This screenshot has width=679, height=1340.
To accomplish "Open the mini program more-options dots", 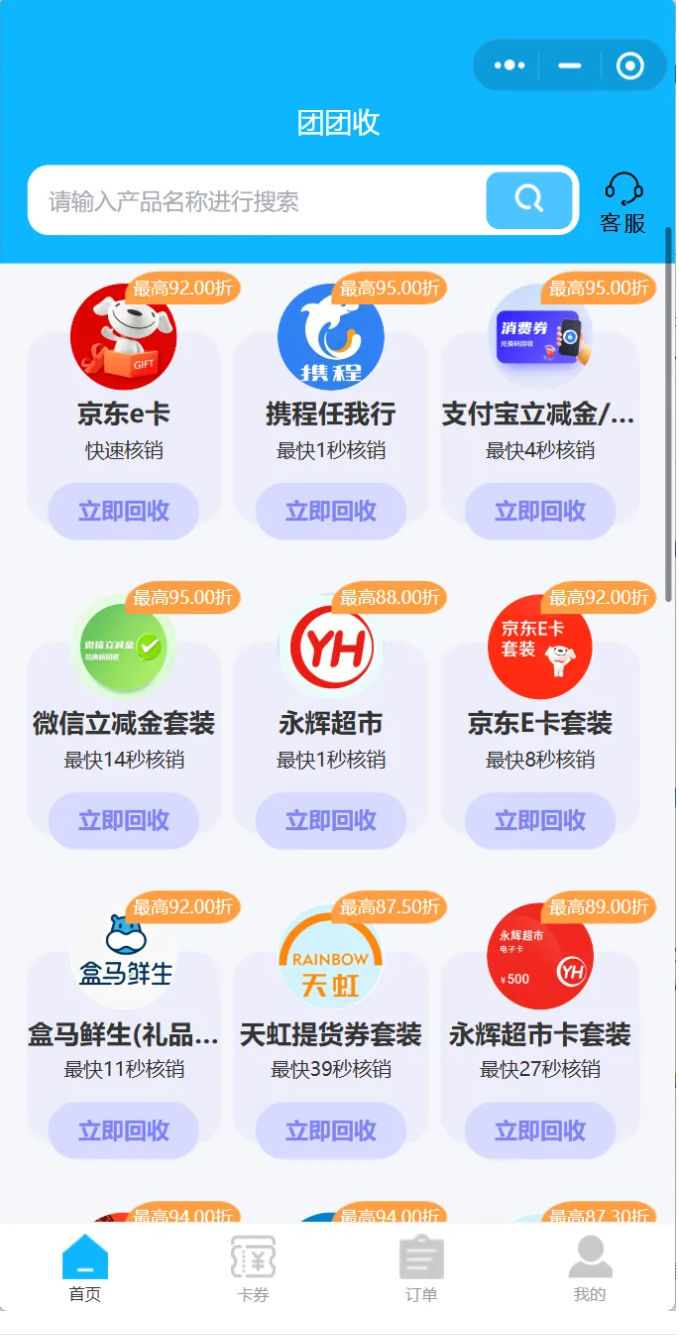I will [x=509, y=66].
